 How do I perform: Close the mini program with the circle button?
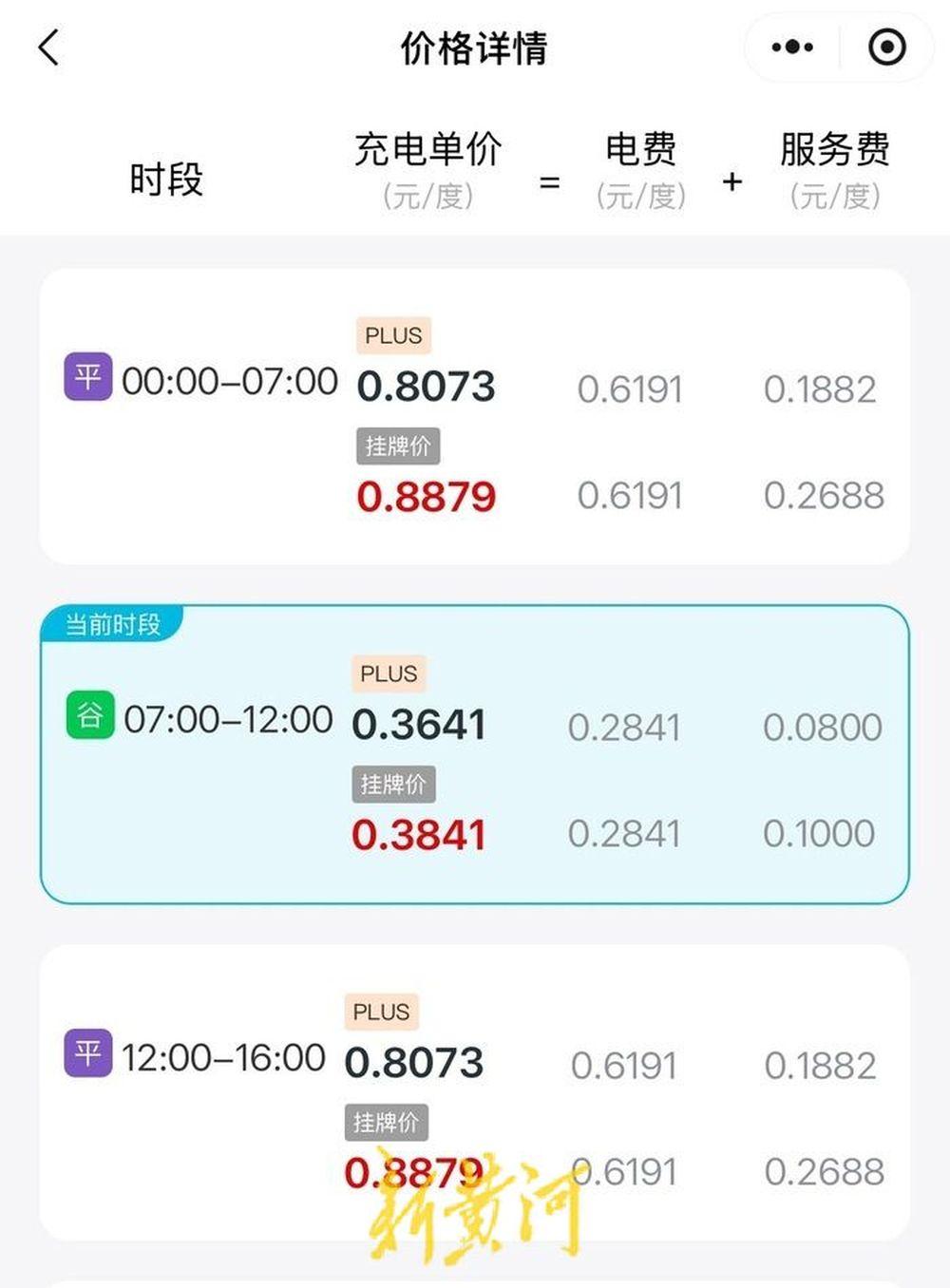(x=886, y=47)
